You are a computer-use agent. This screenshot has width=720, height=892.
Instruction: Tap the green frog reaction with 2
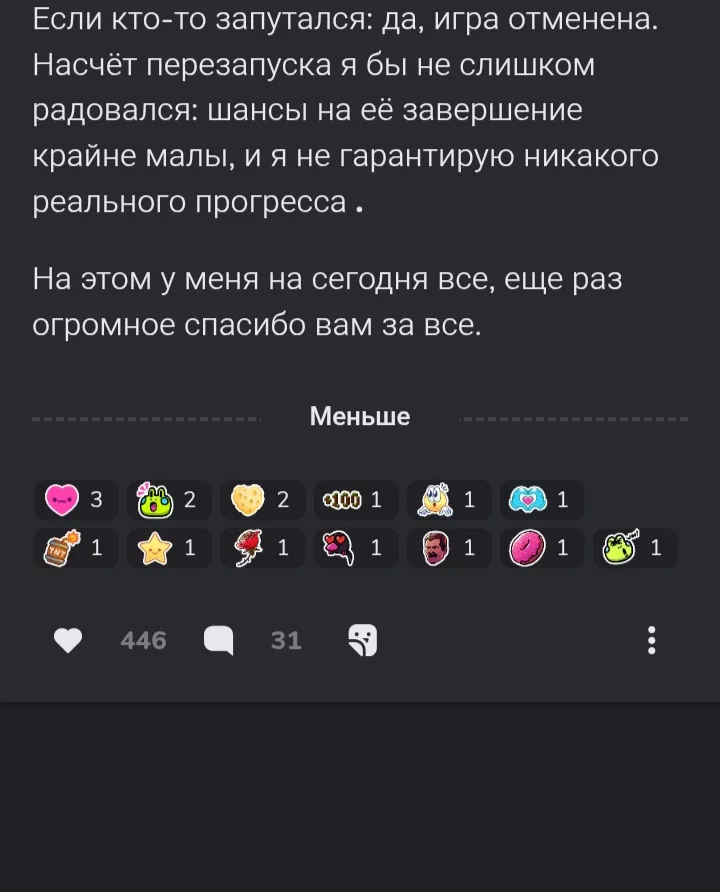click(x=169, y=500)
